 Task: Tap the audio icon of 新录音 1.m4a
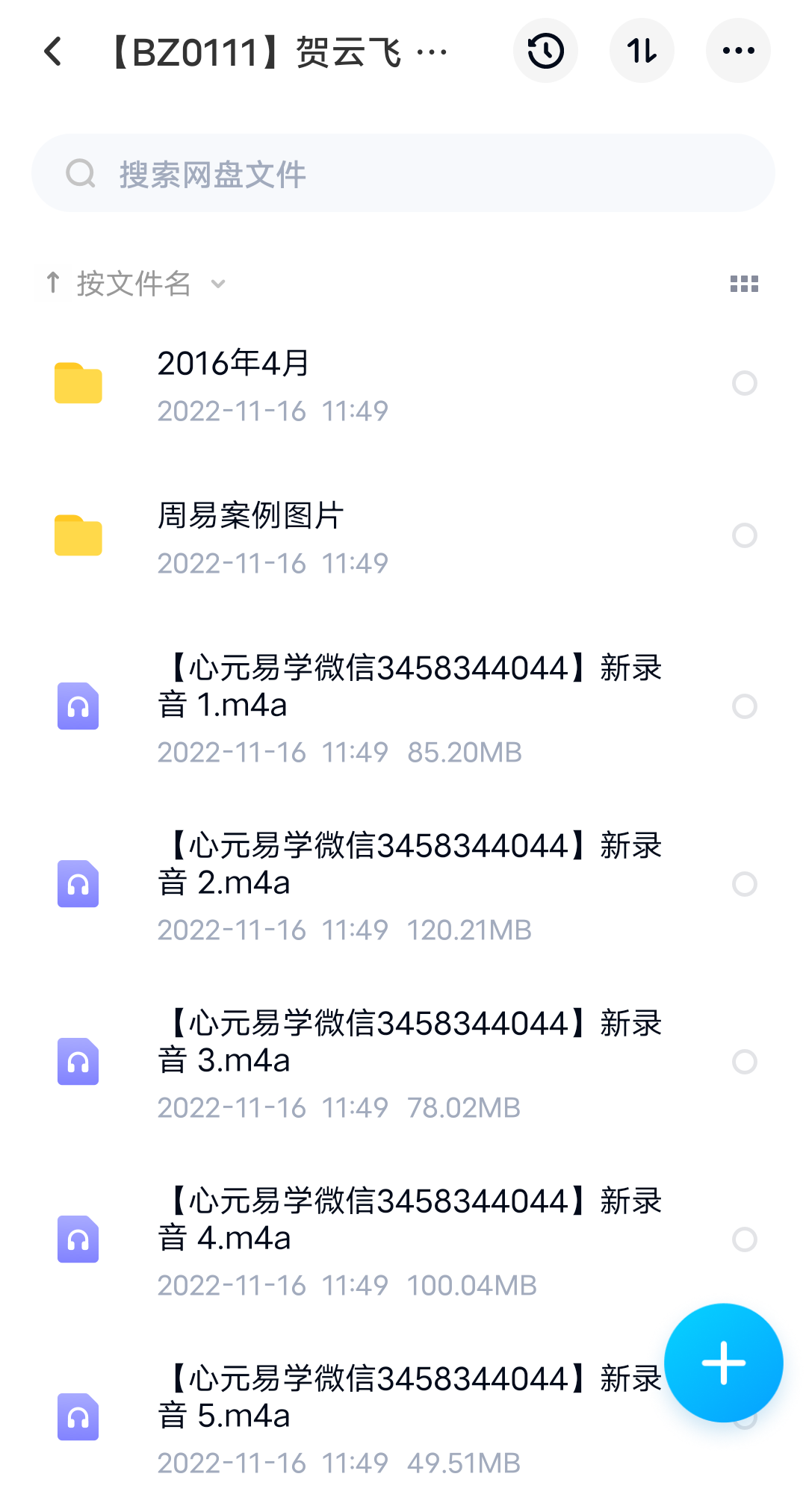[x=78, y=706]
